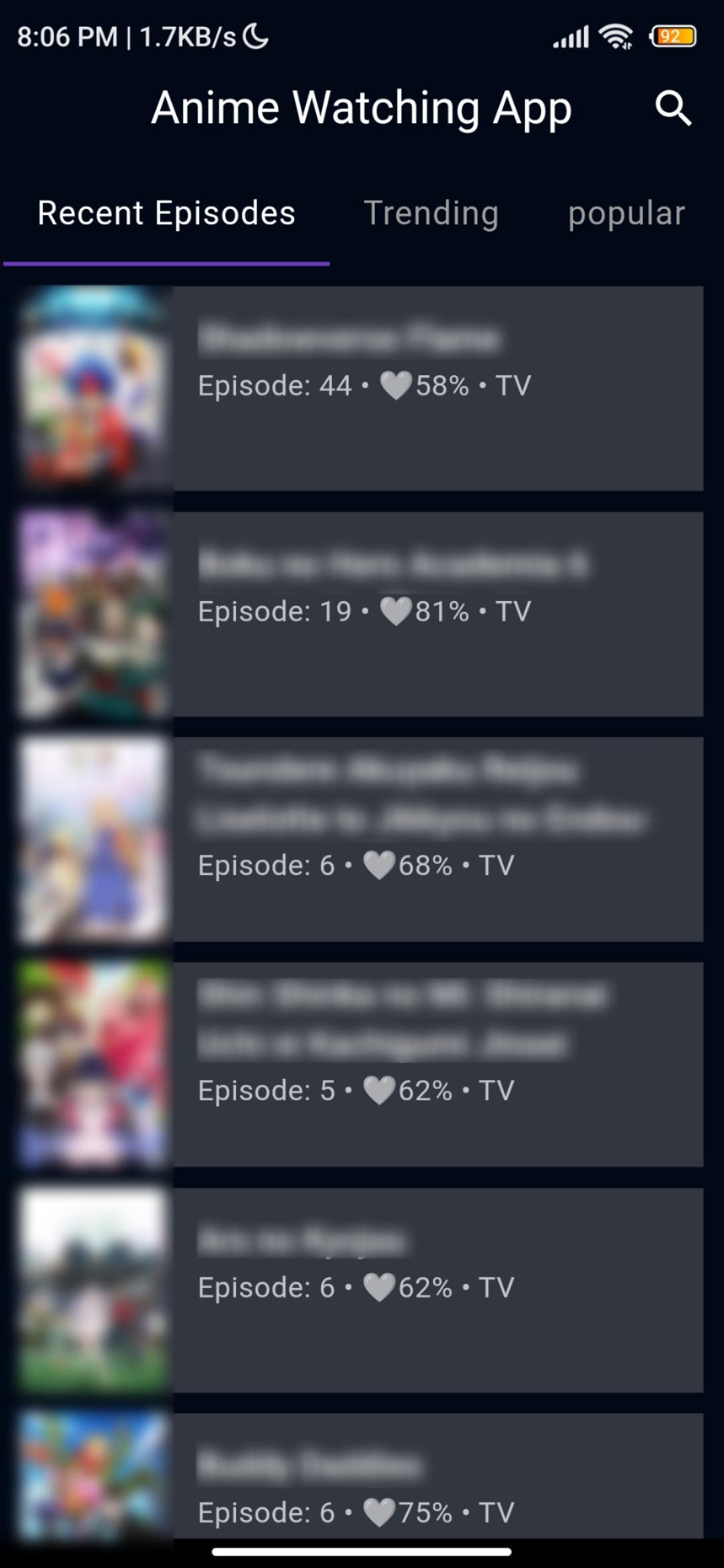The width and height of the screenshot is (724, 1568).
Task: Switch to the popular tab
Action: 626,214
